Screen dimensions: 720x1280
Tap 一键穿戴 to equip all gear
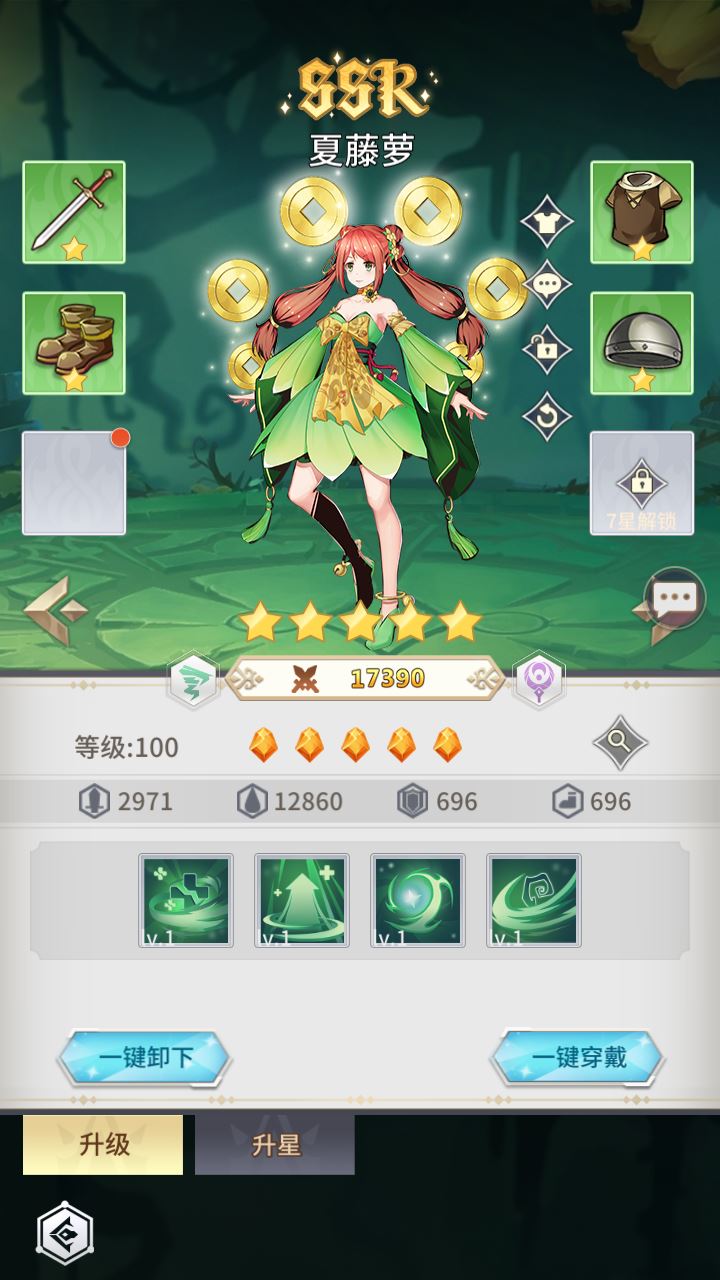pos(578,1058)
